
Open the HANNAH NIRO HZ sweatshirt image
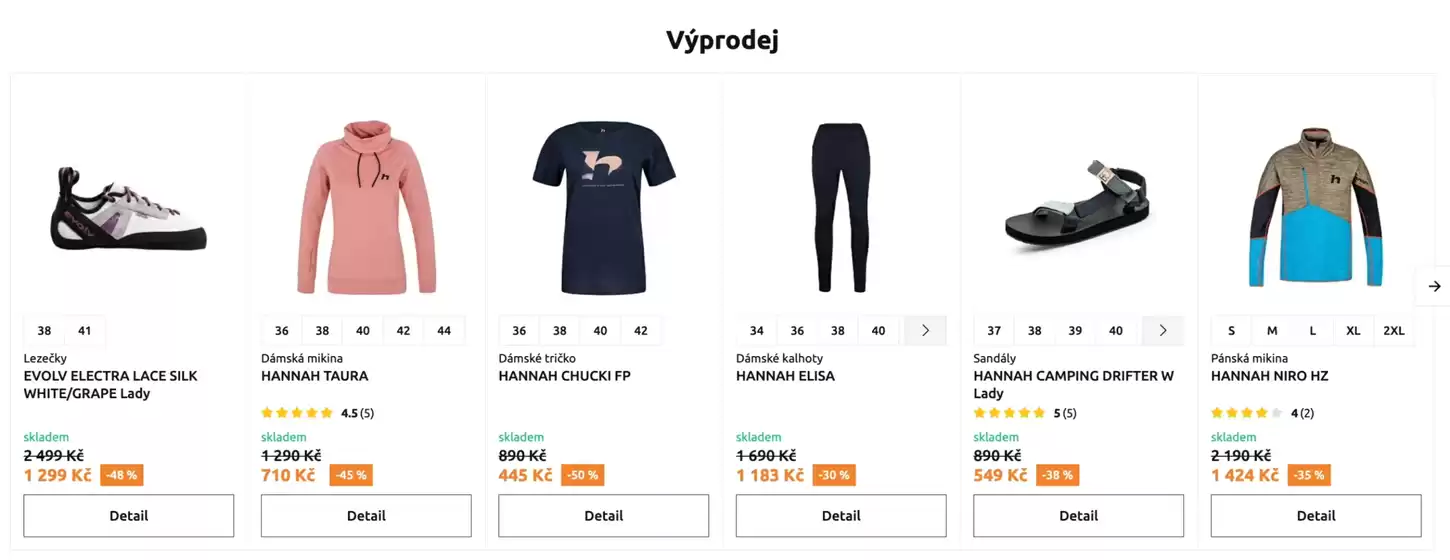pos(1316,208)
